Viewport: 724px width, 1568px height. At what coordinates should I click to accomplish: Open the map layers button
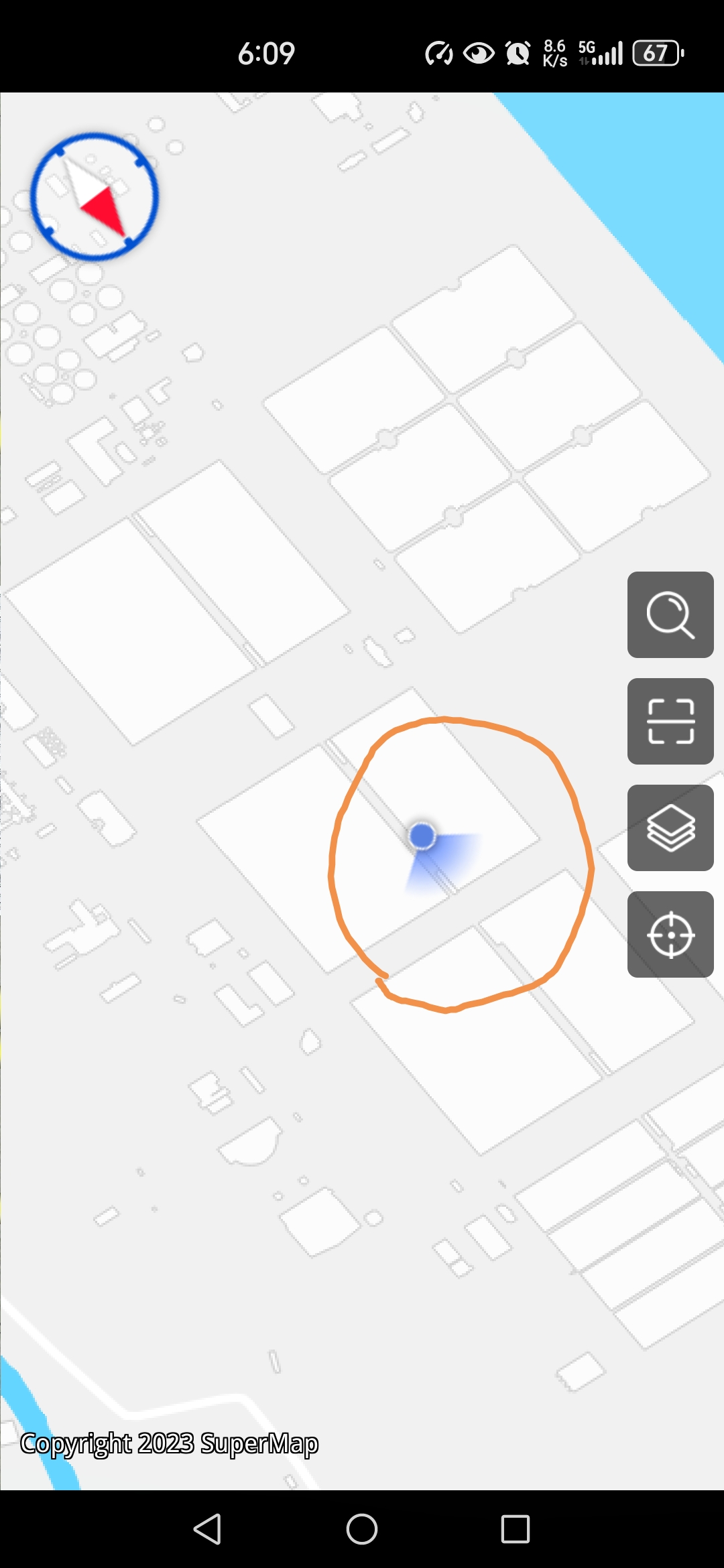coord(670,828)
